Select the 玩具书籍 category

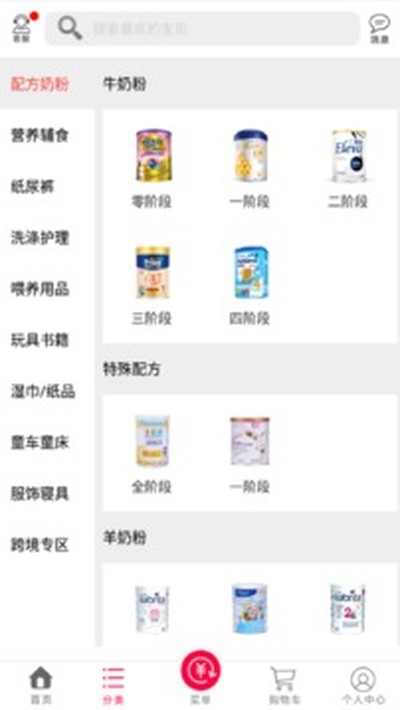coord(40,340)
